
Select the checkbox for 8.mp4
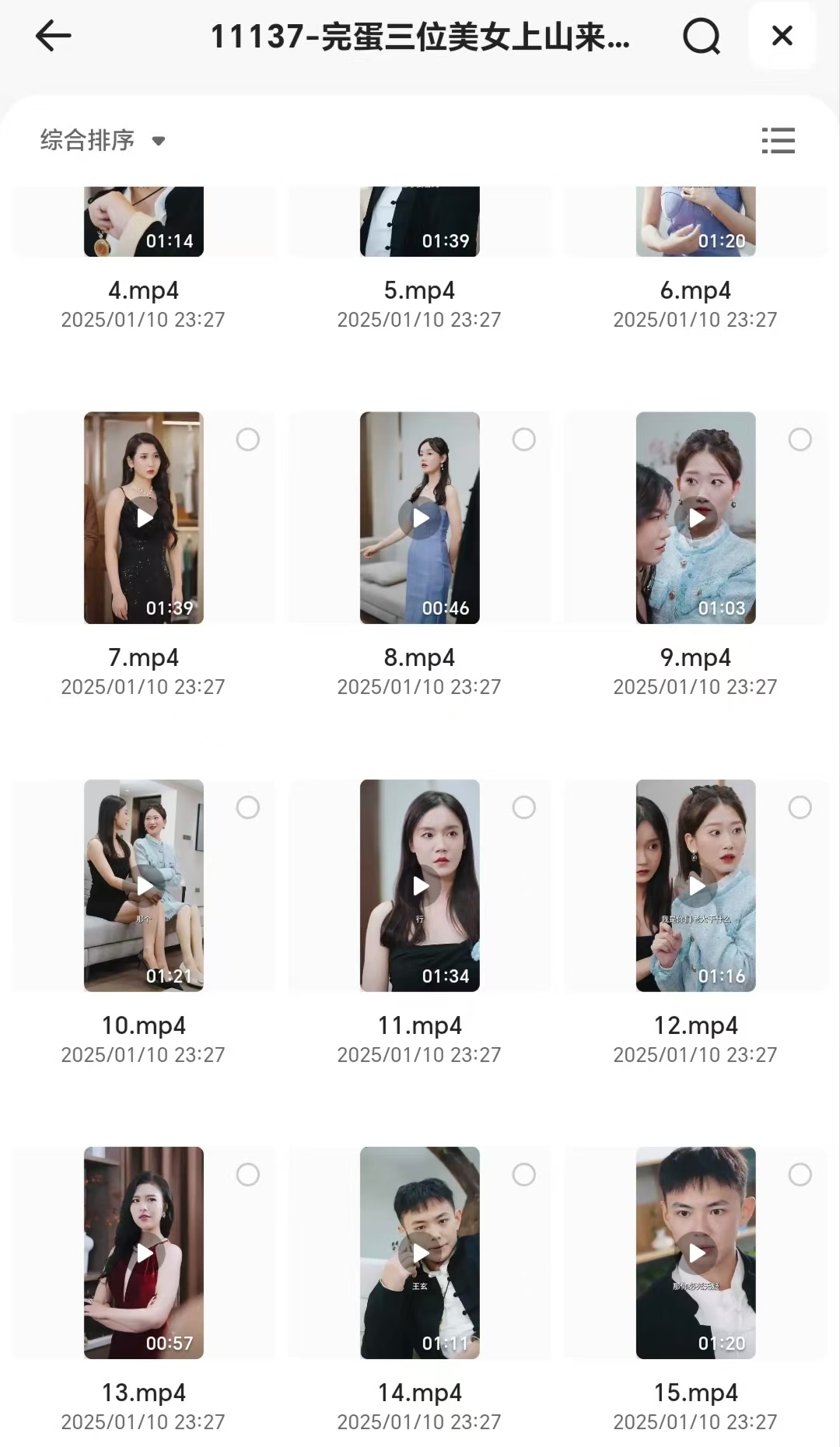524,440
